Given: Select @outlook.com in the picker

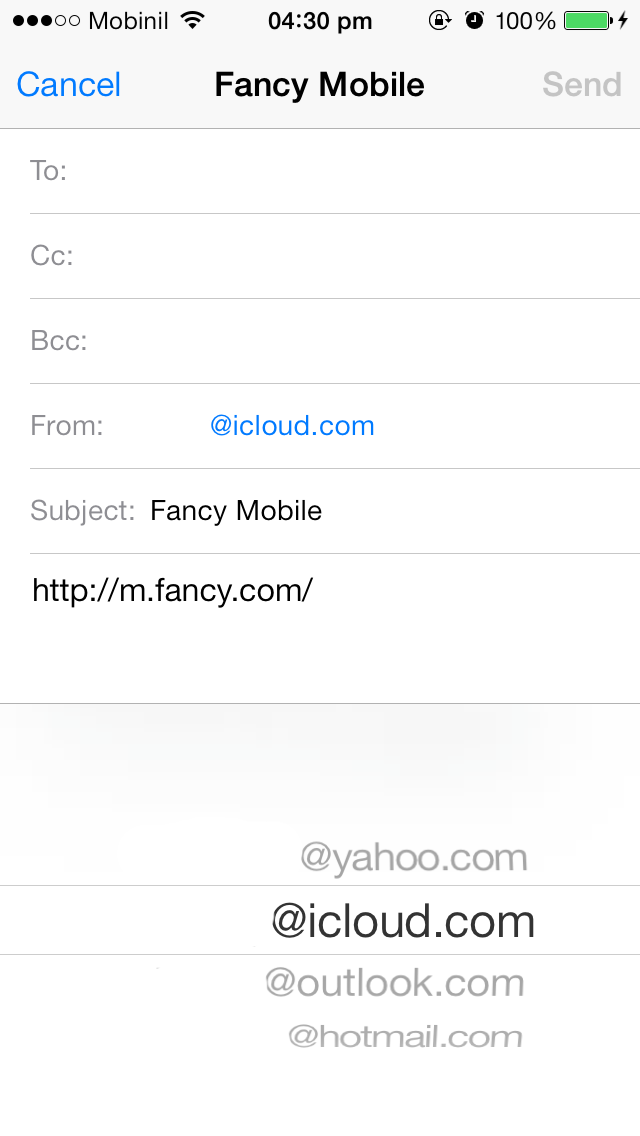Looking at the screenshot, I should coord(395,983).
